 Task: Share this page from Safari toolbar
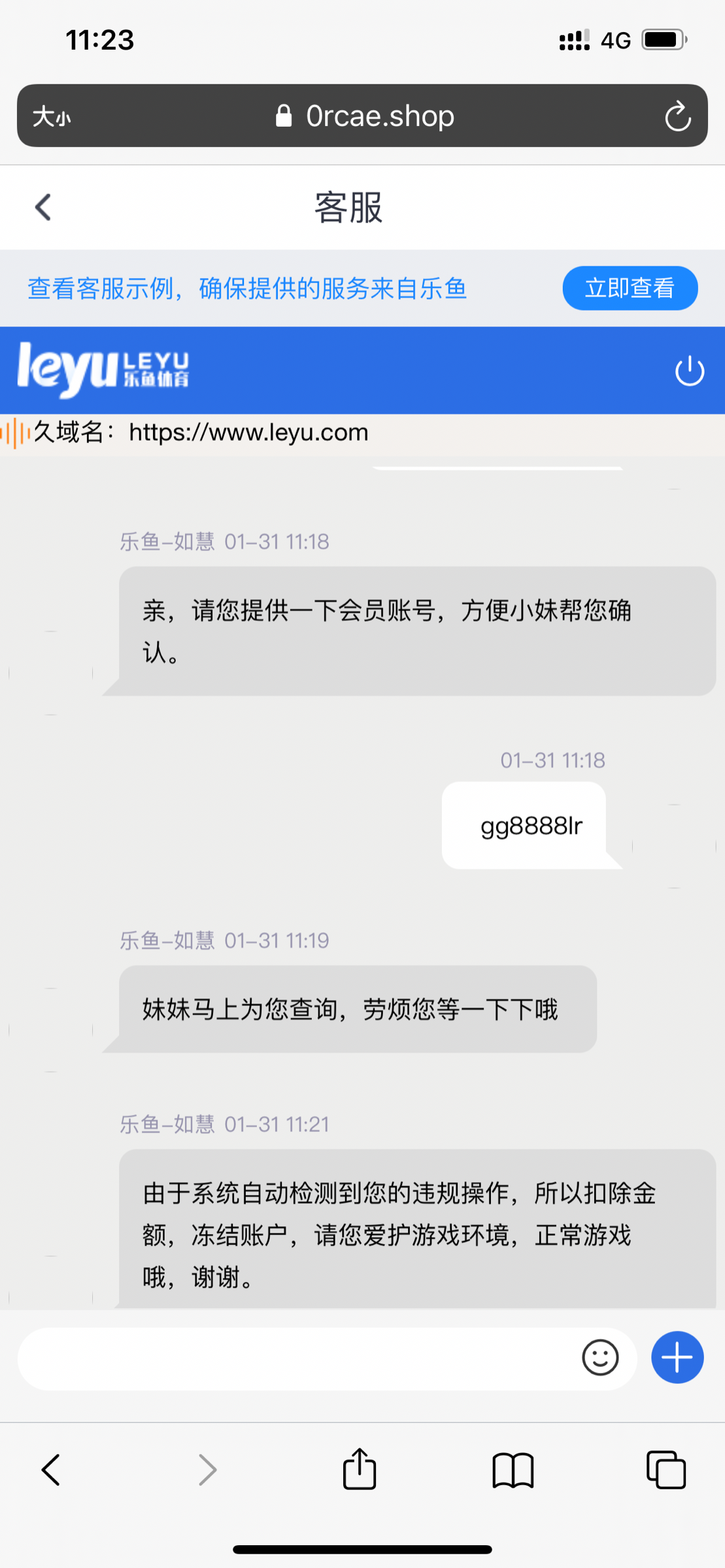[x=360, y=1469]
